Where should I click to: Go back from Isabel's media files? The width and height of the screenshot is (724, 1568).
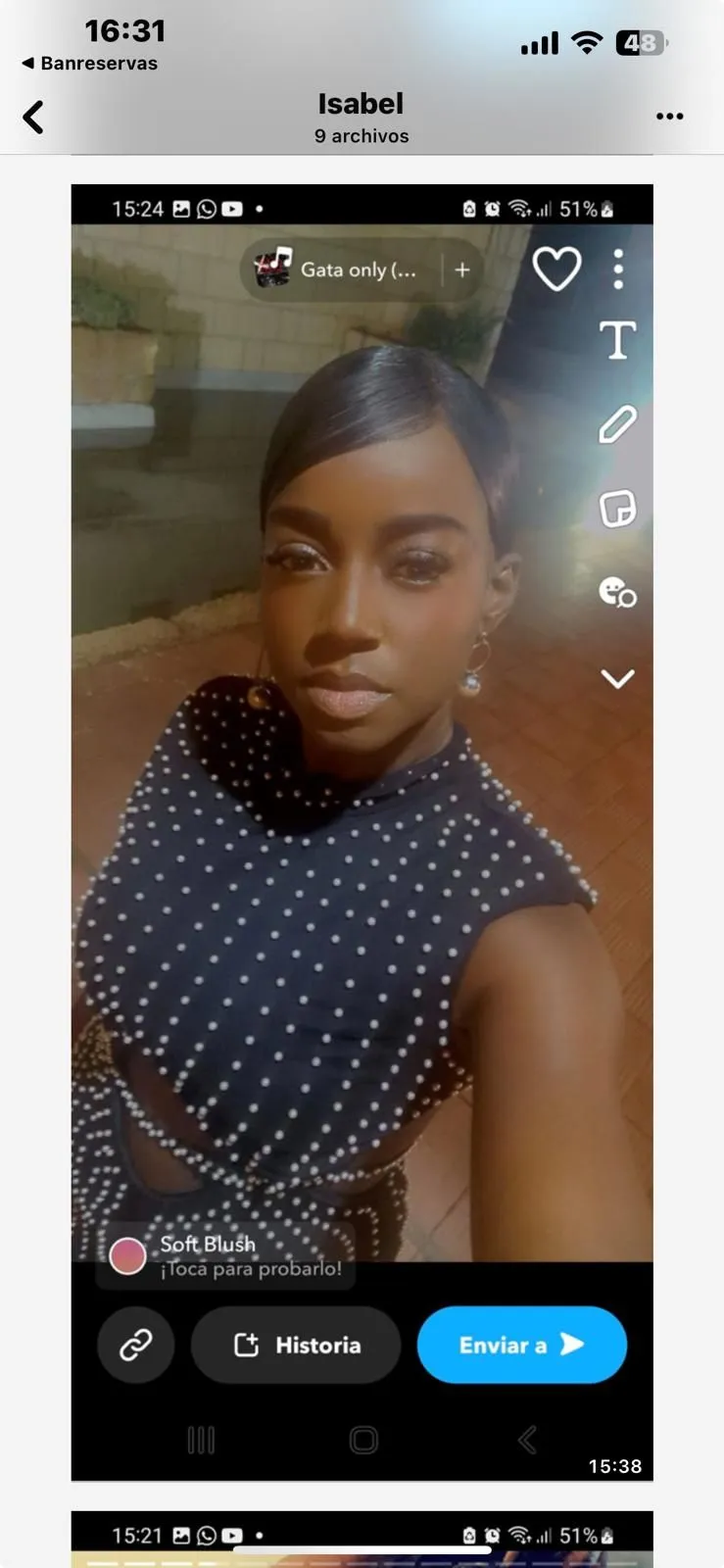coord(33,118)
